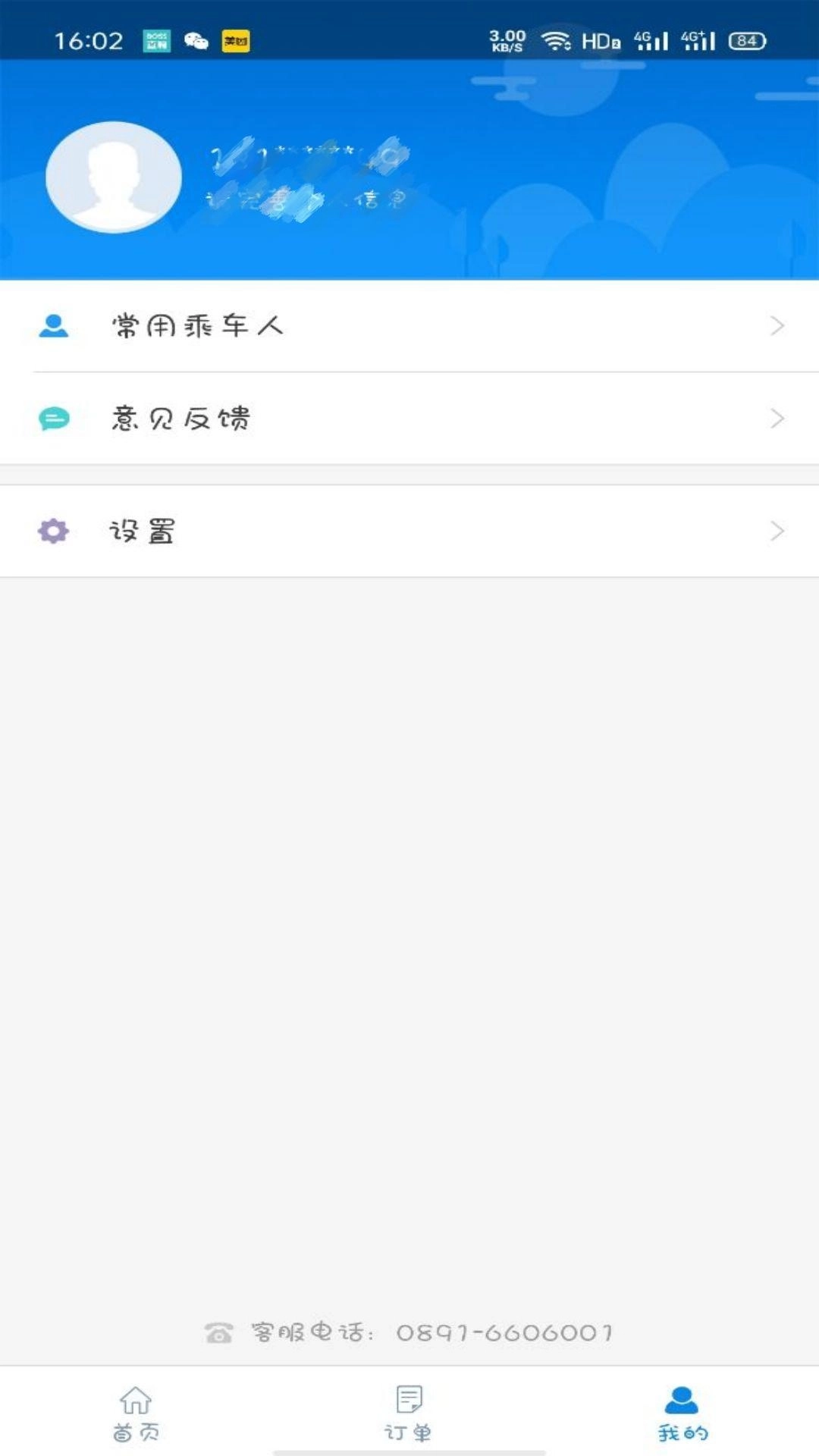This screenshot has width=819, height=1456.
Task: Tap the telephone icon beside customer service number
Action: click(x=218, y=1332)
